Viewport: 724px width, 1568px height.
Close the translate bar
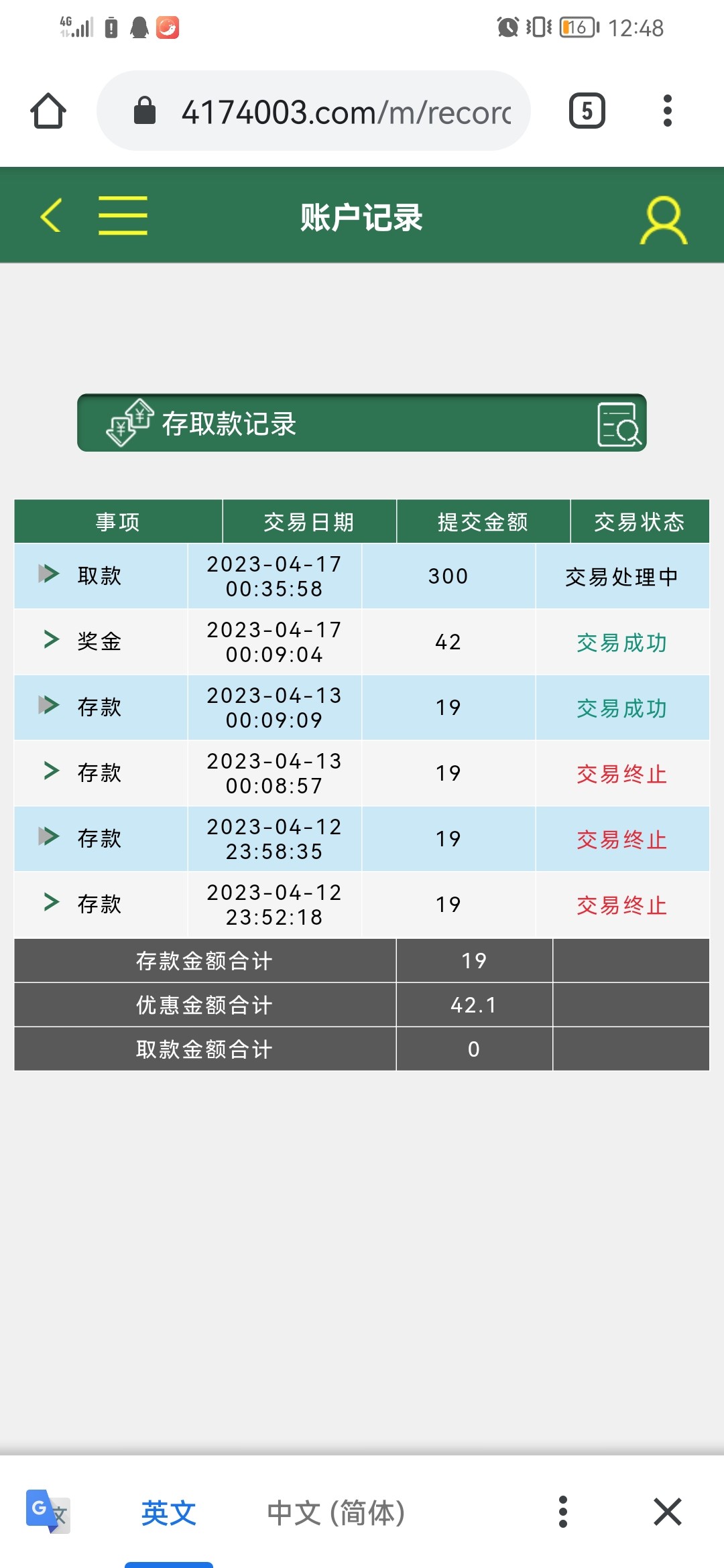click(668, 1512)
